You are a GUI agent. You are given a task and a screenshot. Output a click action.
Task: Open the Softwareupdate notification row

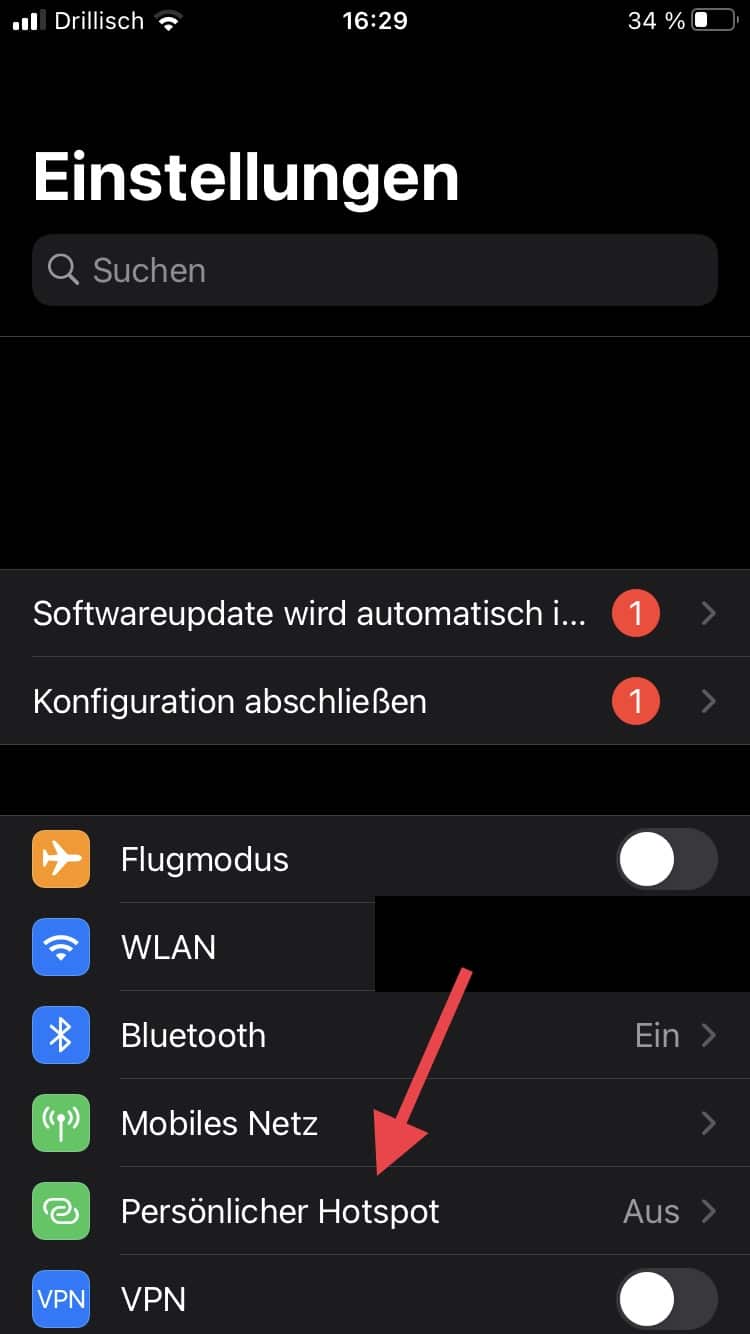tap(310, 613)
